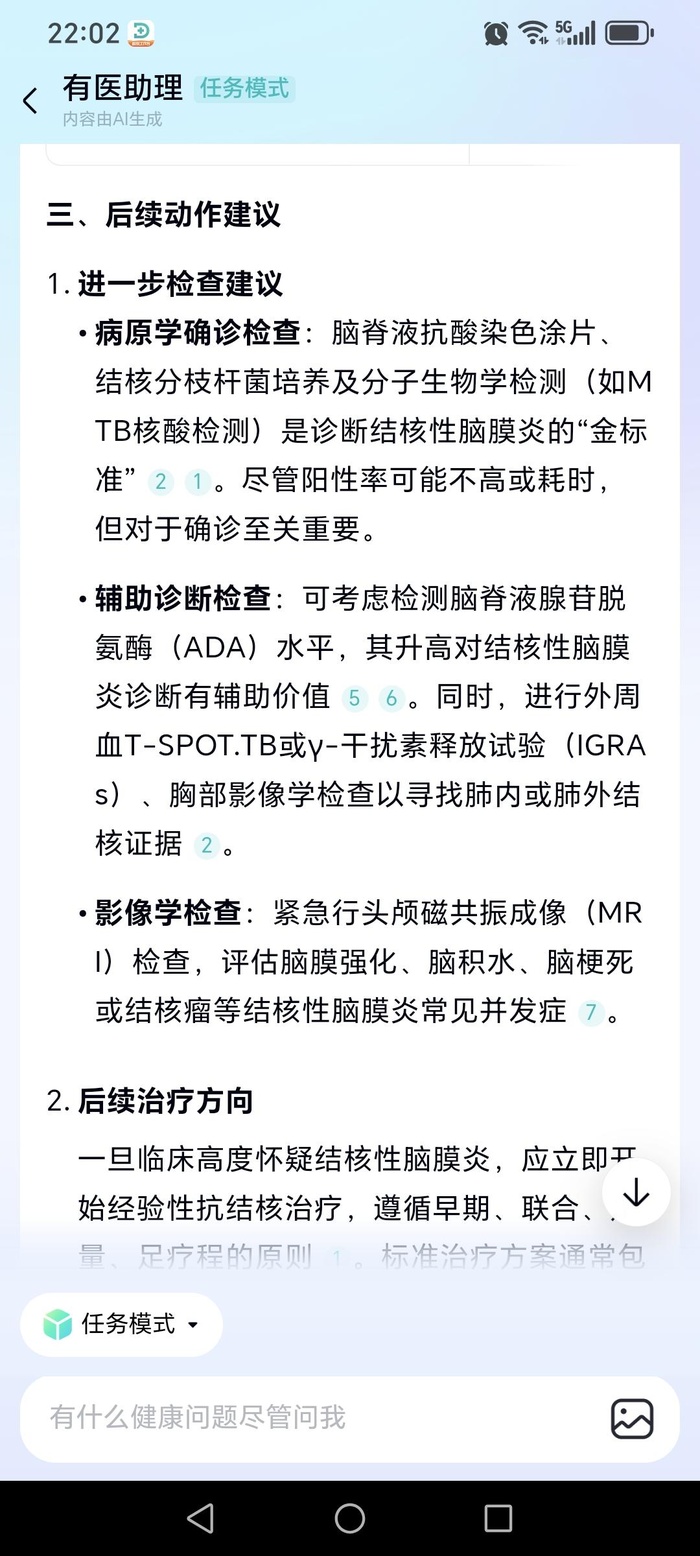Open citation 5 after 诊断有辅助价值
Image resolution: width=700 pixels, height=1556 pixels.
click(x=354, y=697)
